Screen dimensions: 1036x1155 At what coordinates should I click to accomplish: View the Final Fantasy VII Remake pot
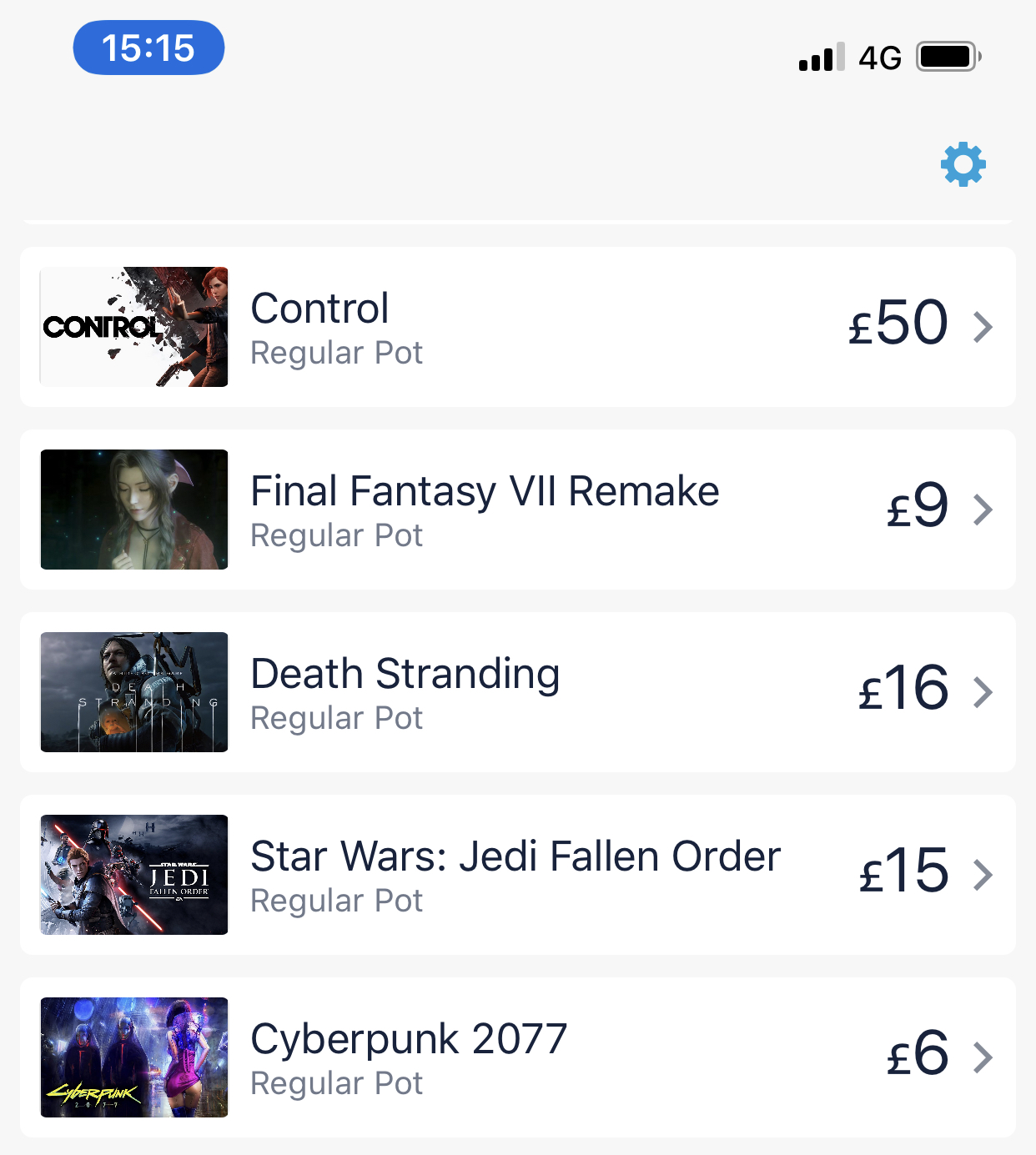[517, 510]
